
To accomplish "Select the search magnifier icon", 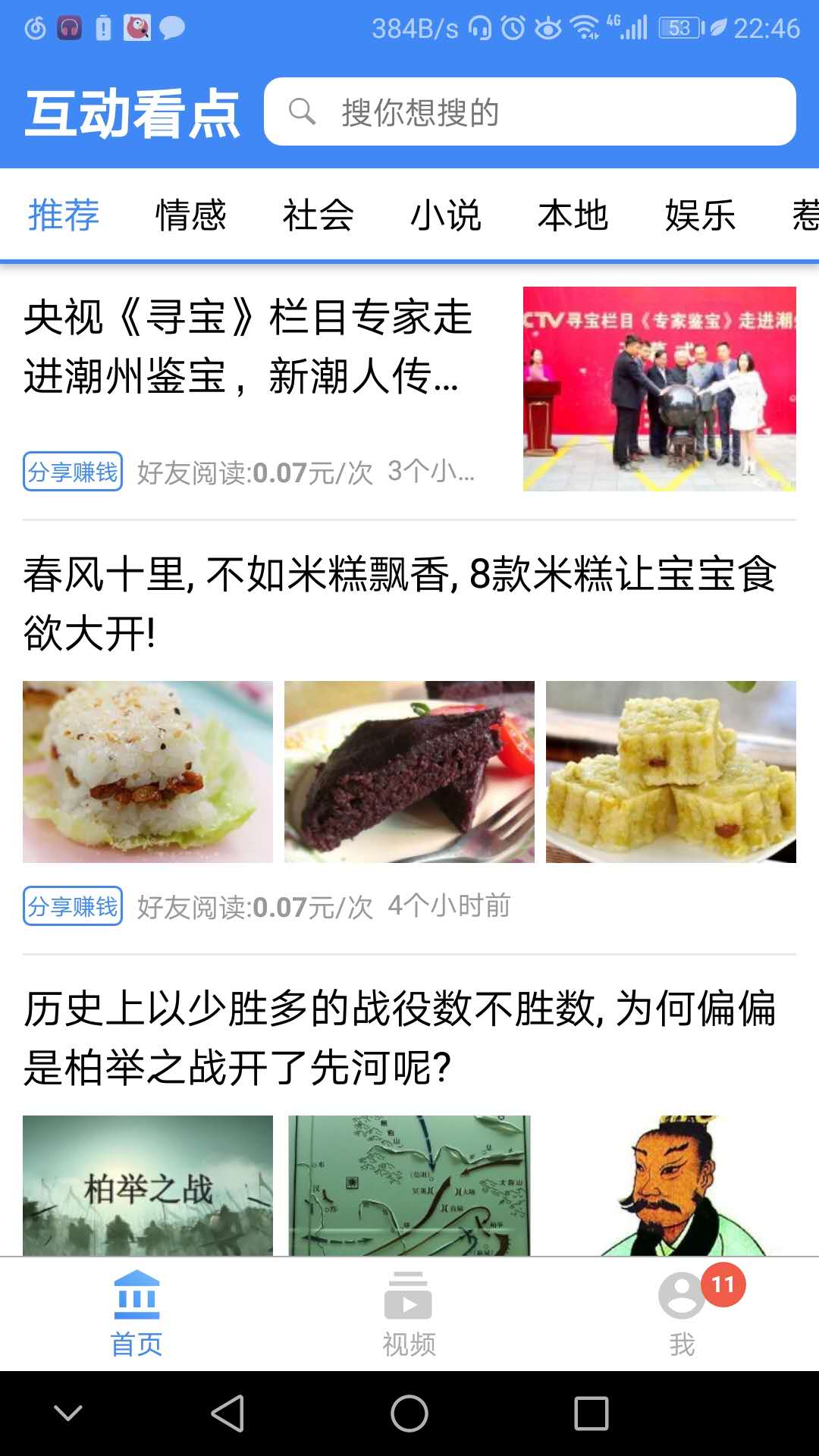I will pos(303,112).
